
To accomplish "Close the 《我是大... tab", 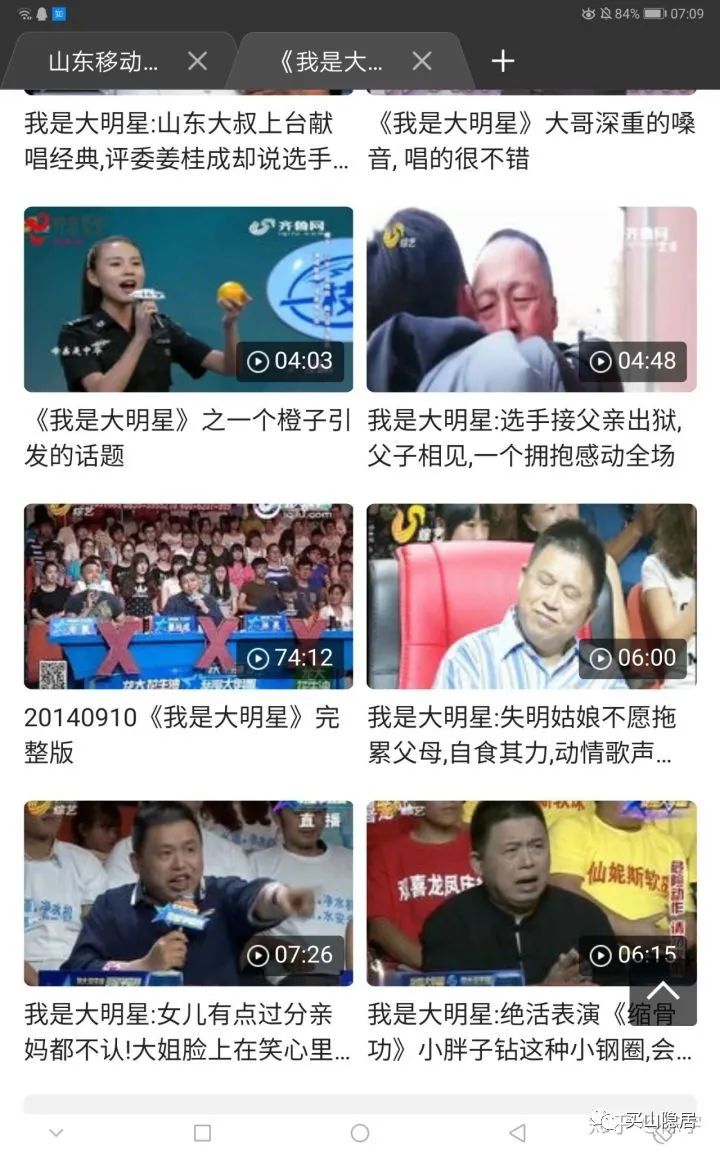I will pyautogui.click(x=421, y=61).
